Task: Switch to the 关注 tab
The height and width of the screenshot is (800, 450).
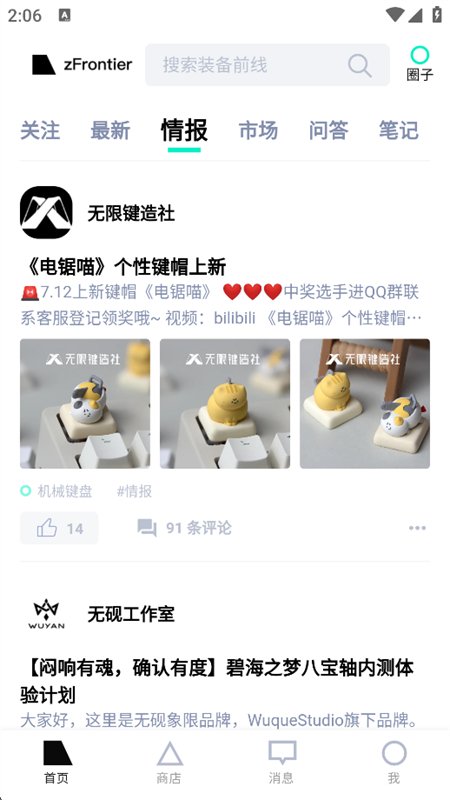Action: 40,131
